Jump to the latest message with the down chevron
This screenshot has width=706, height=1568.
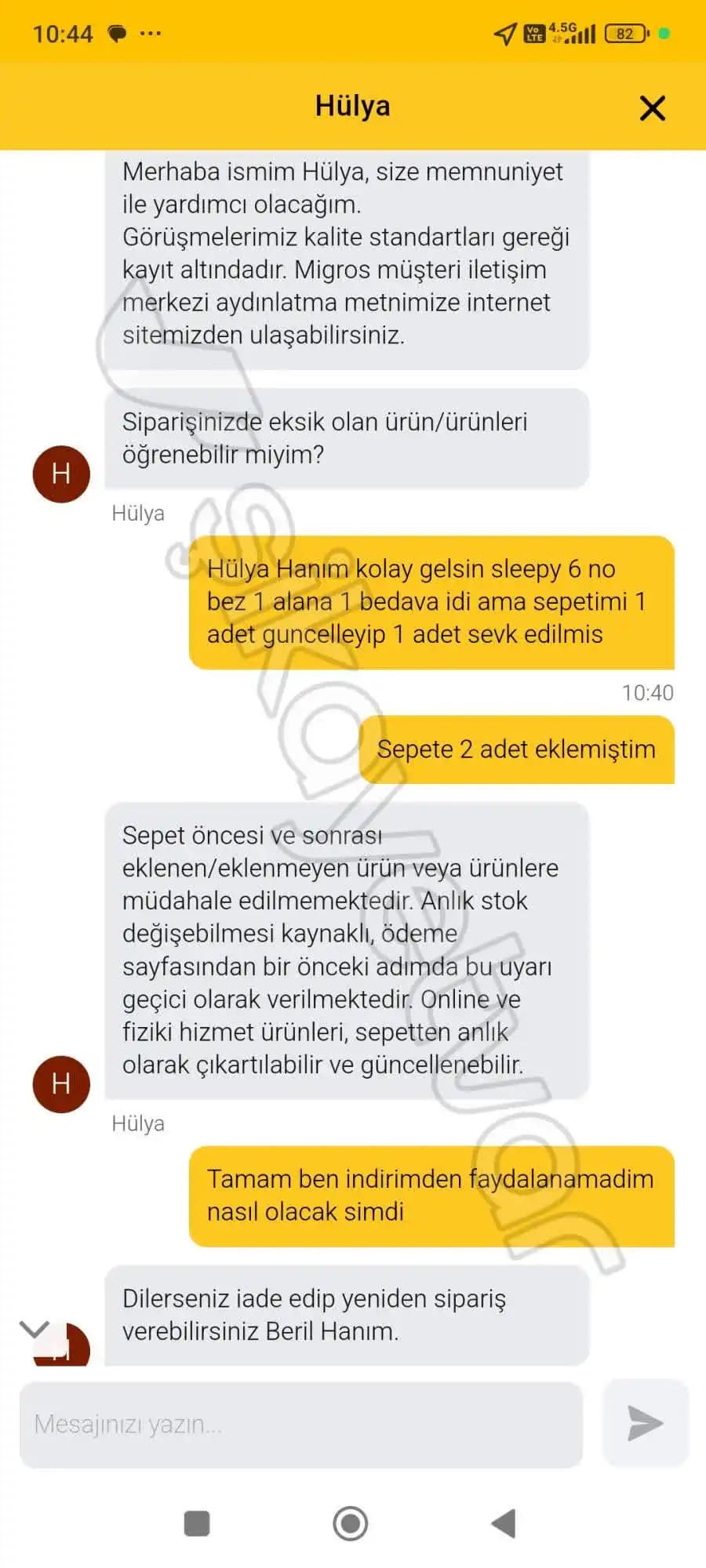tap(35, 1329)
